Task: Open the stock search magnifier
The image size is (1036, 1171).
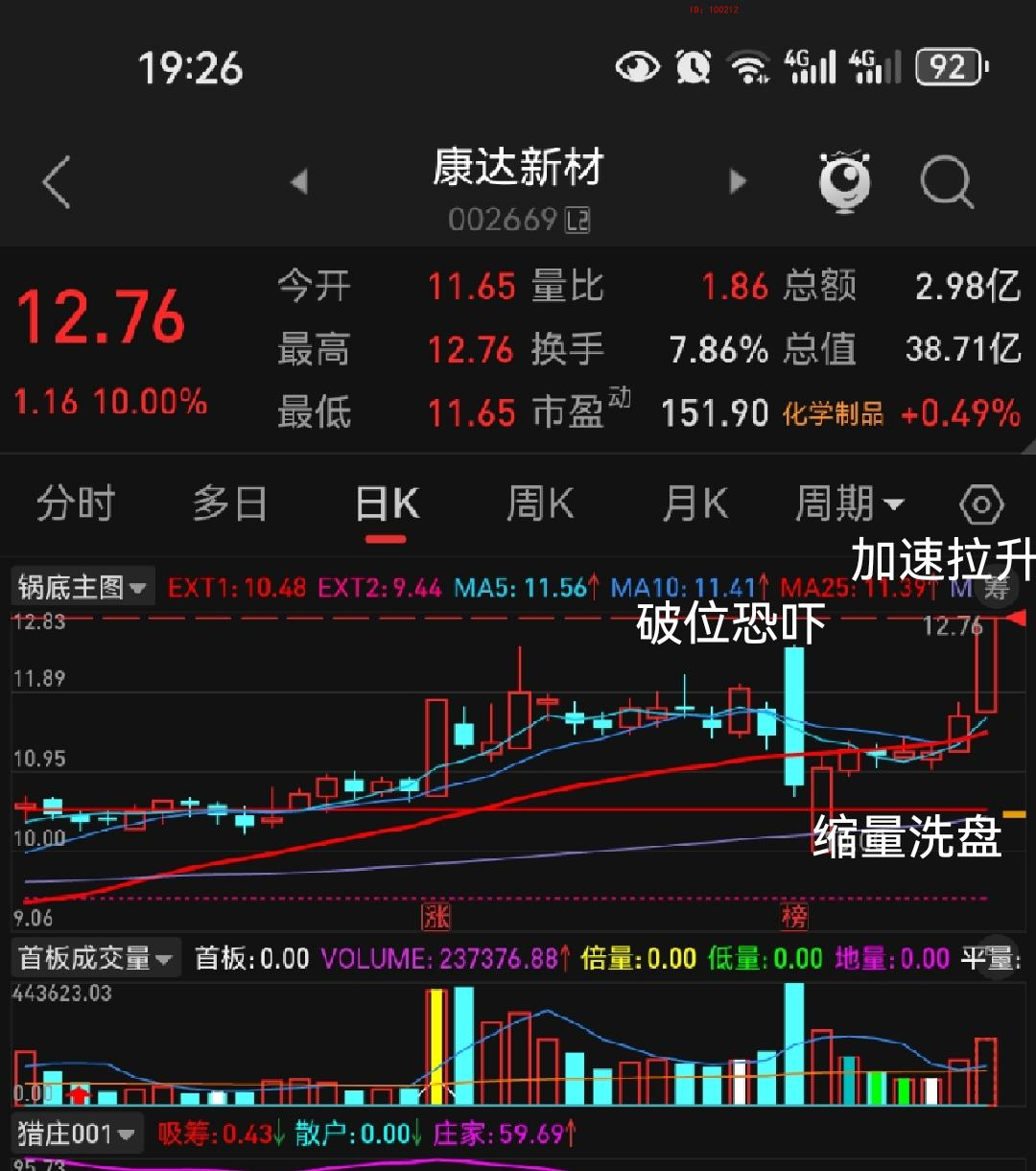Action: tap(947, 181)
